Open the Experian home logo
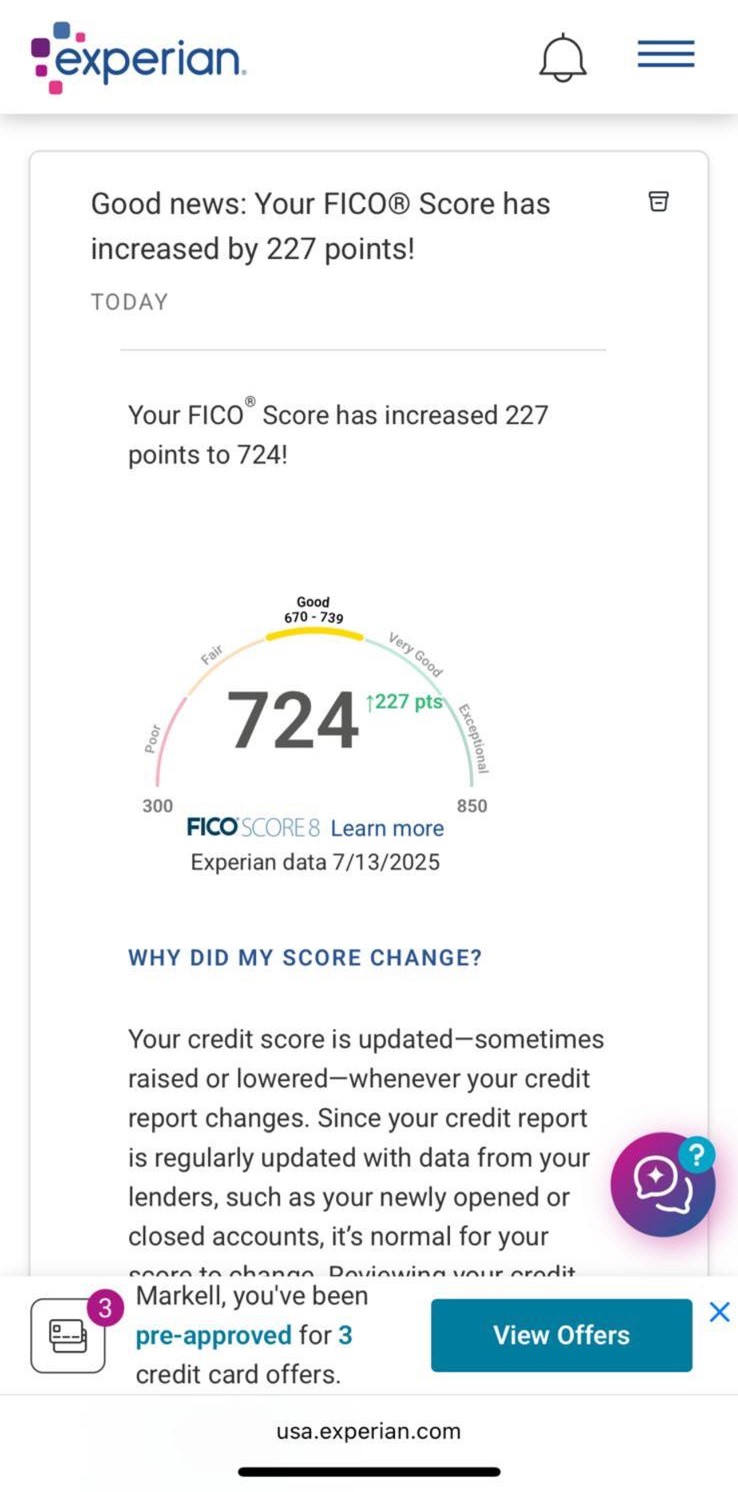 point(138,57)
